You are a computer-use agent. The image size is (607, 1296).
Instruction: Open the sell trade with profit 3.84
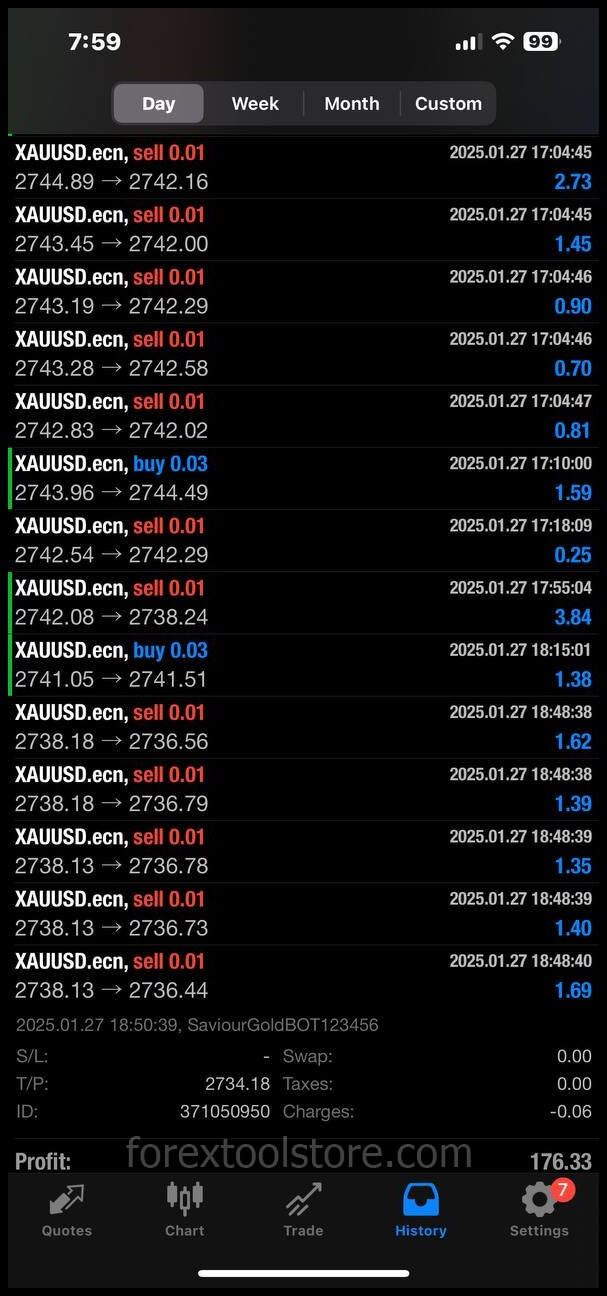tap(303, 602)
